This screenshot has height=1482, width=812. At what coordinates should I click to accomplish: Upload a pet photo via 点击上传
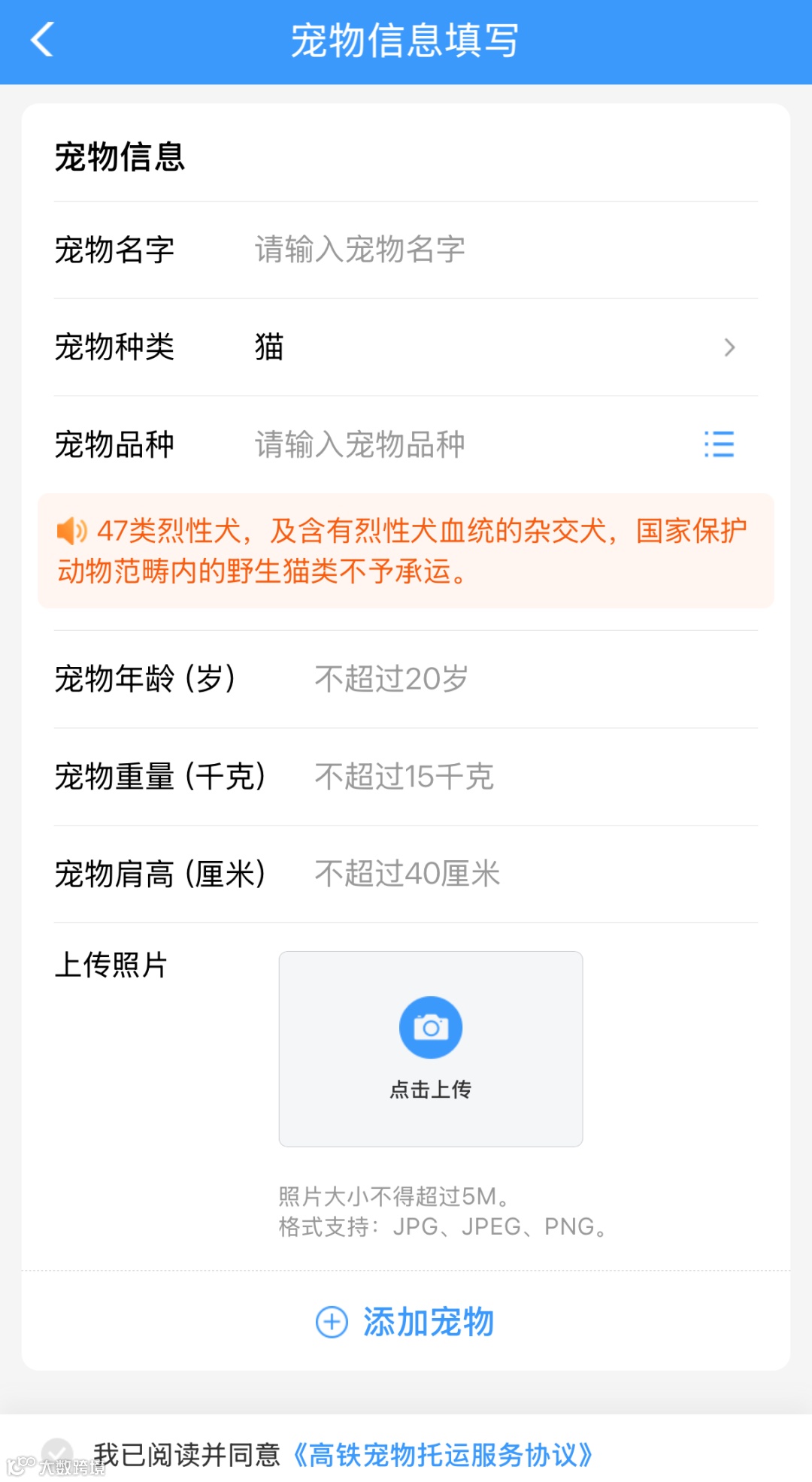pyautogui.click(x=431, y=1049)
